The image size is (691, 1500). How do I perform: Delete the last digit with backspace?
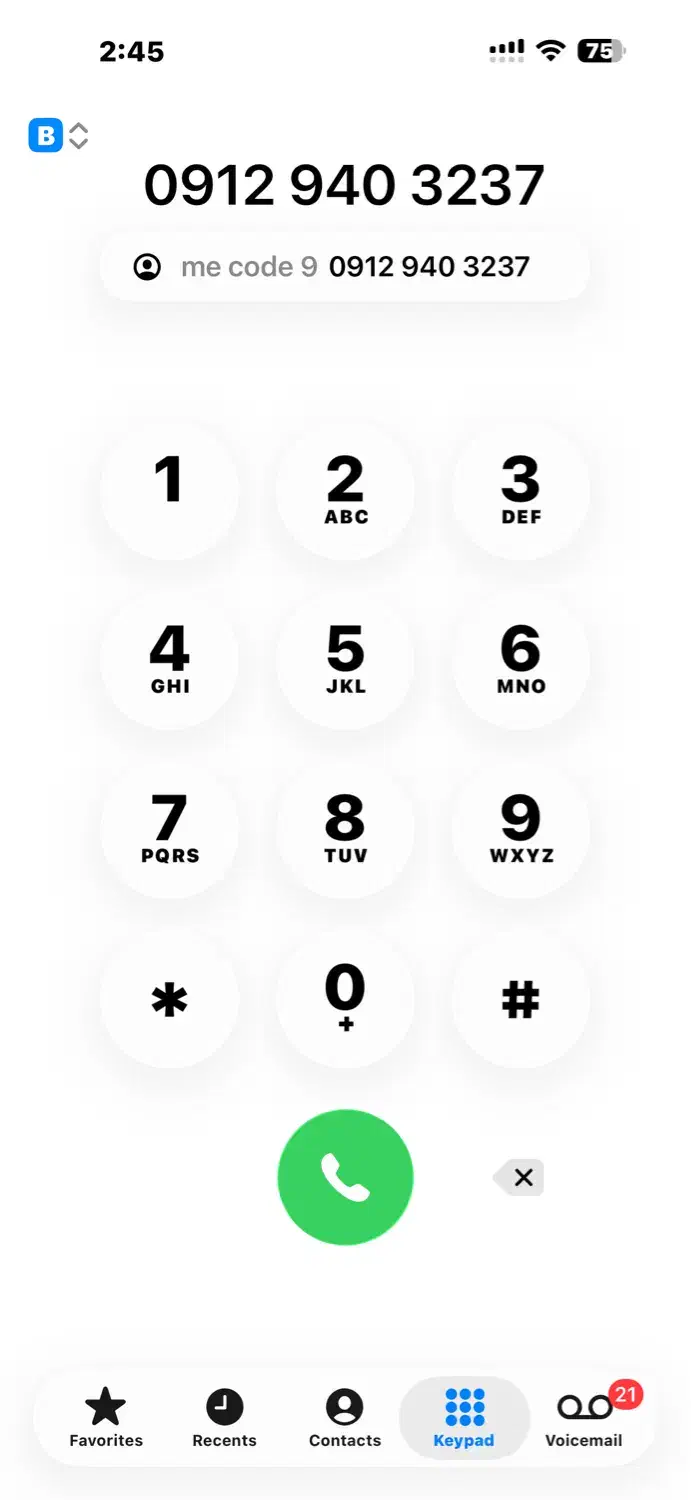(520, 1177)
